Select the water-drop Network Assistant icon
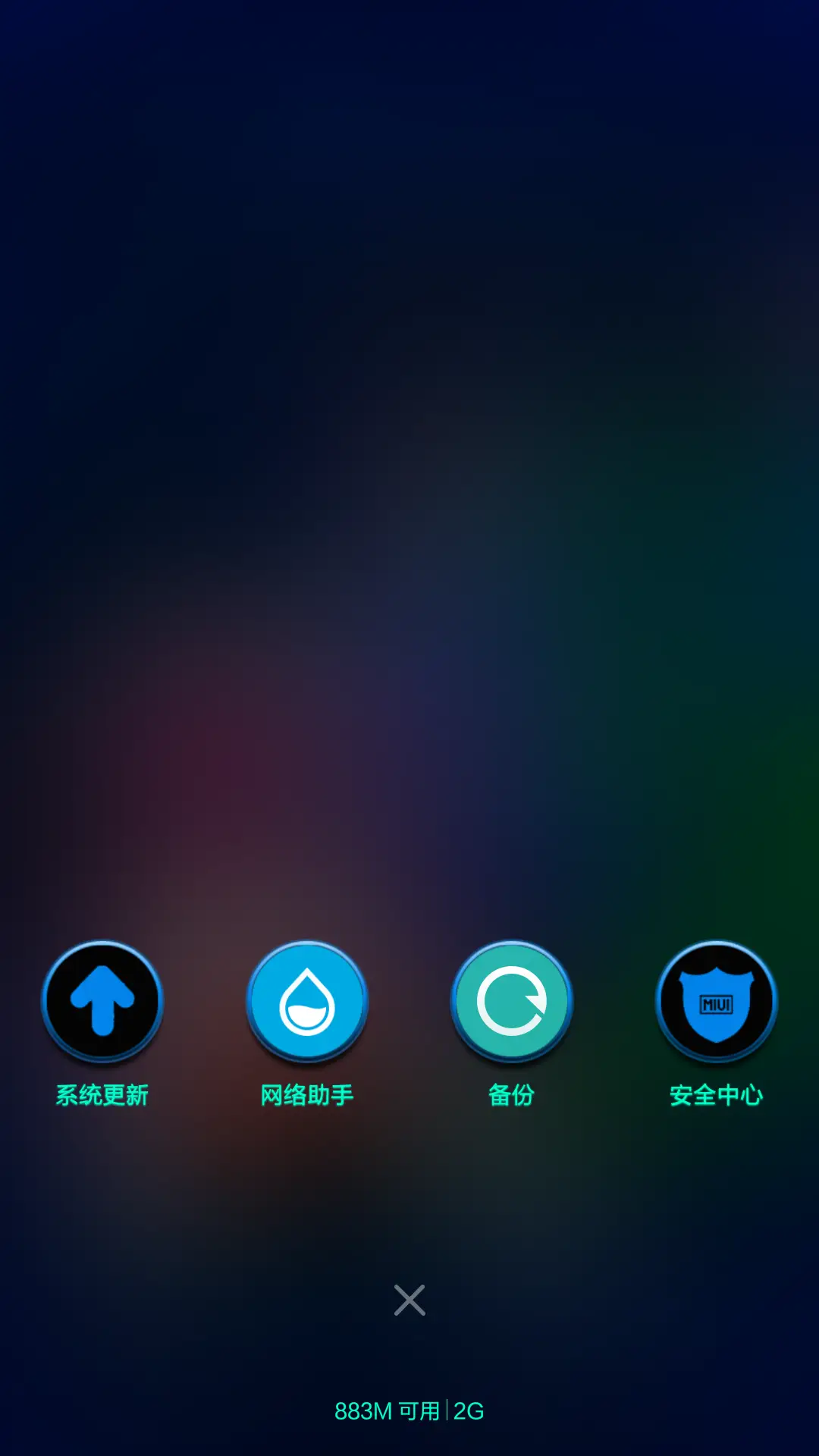 (307, 1001)
